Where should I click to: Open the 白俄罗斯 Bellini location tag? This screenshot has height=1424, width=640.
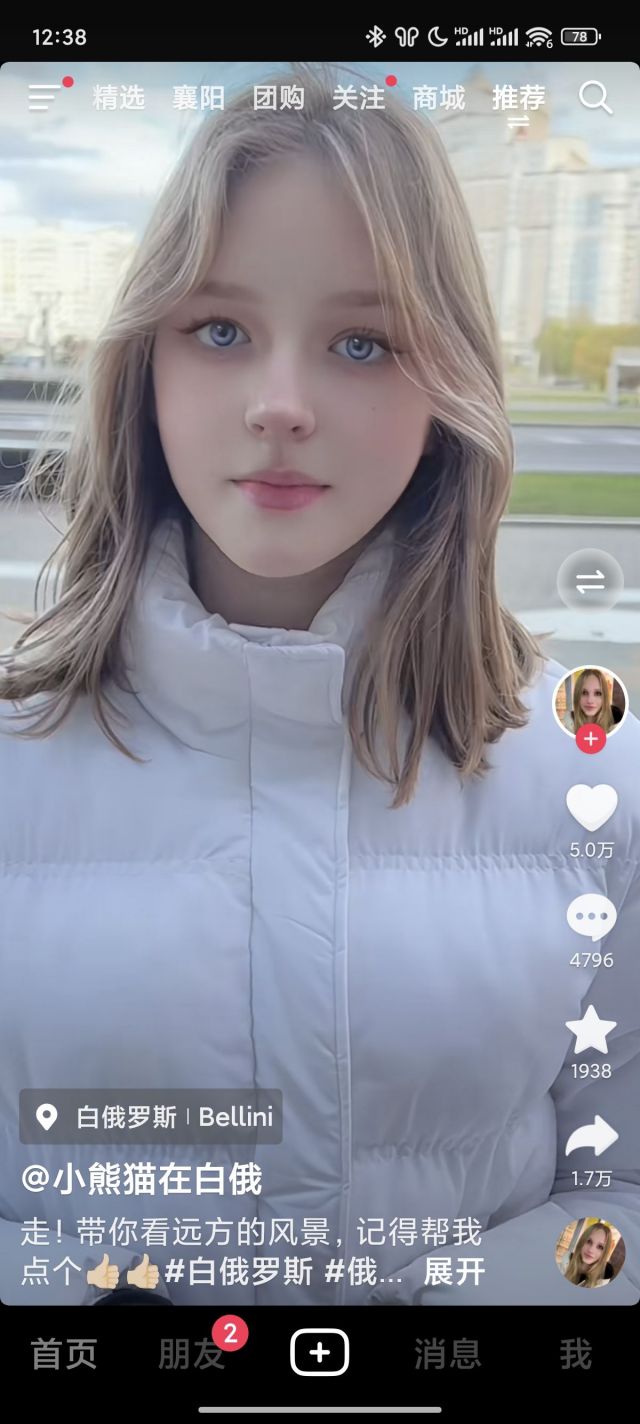(x=151, y=1117)
